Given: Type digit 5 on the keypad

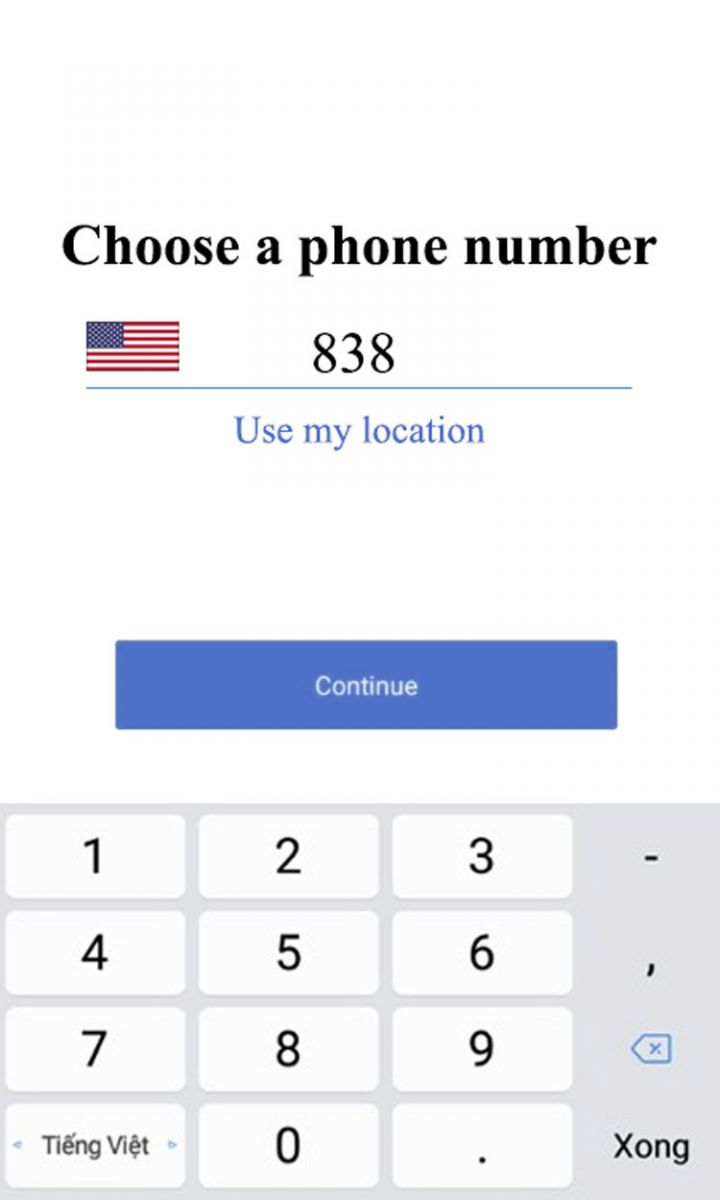Looking at the screenshot, I should [288, 953].
